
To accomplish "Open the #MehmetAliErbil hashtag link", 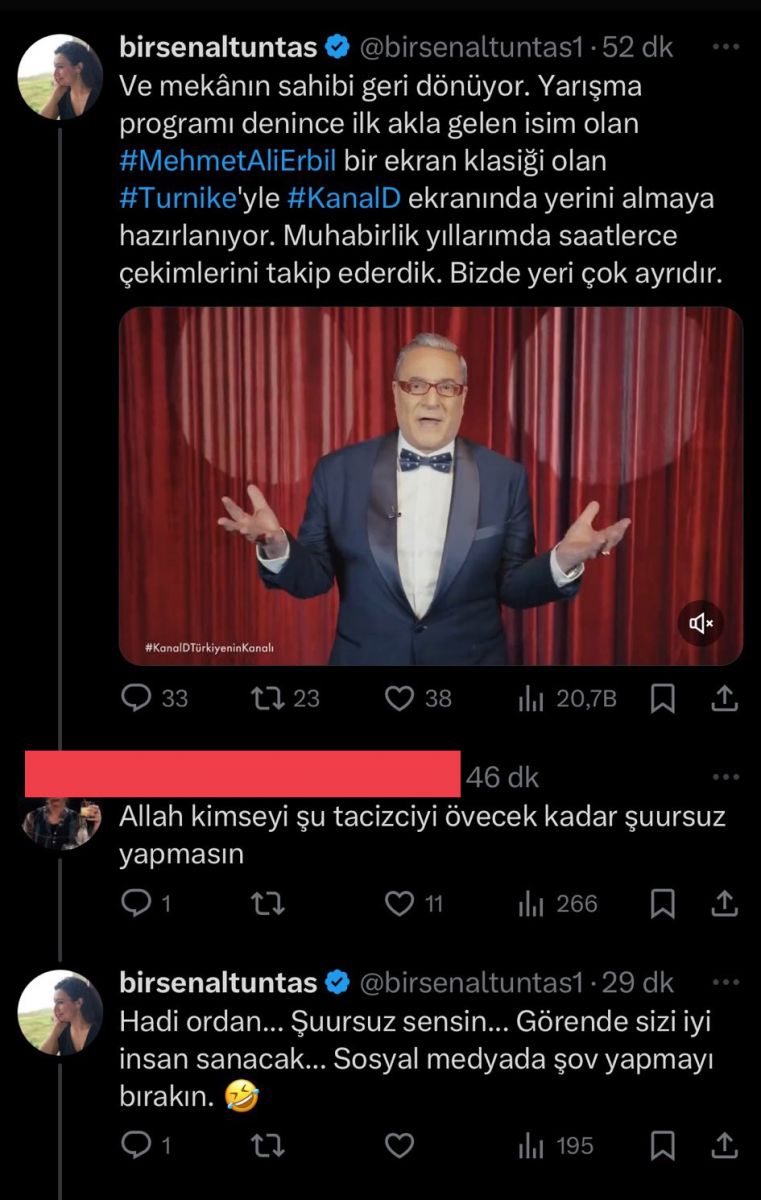I will (x=228, y=160).
